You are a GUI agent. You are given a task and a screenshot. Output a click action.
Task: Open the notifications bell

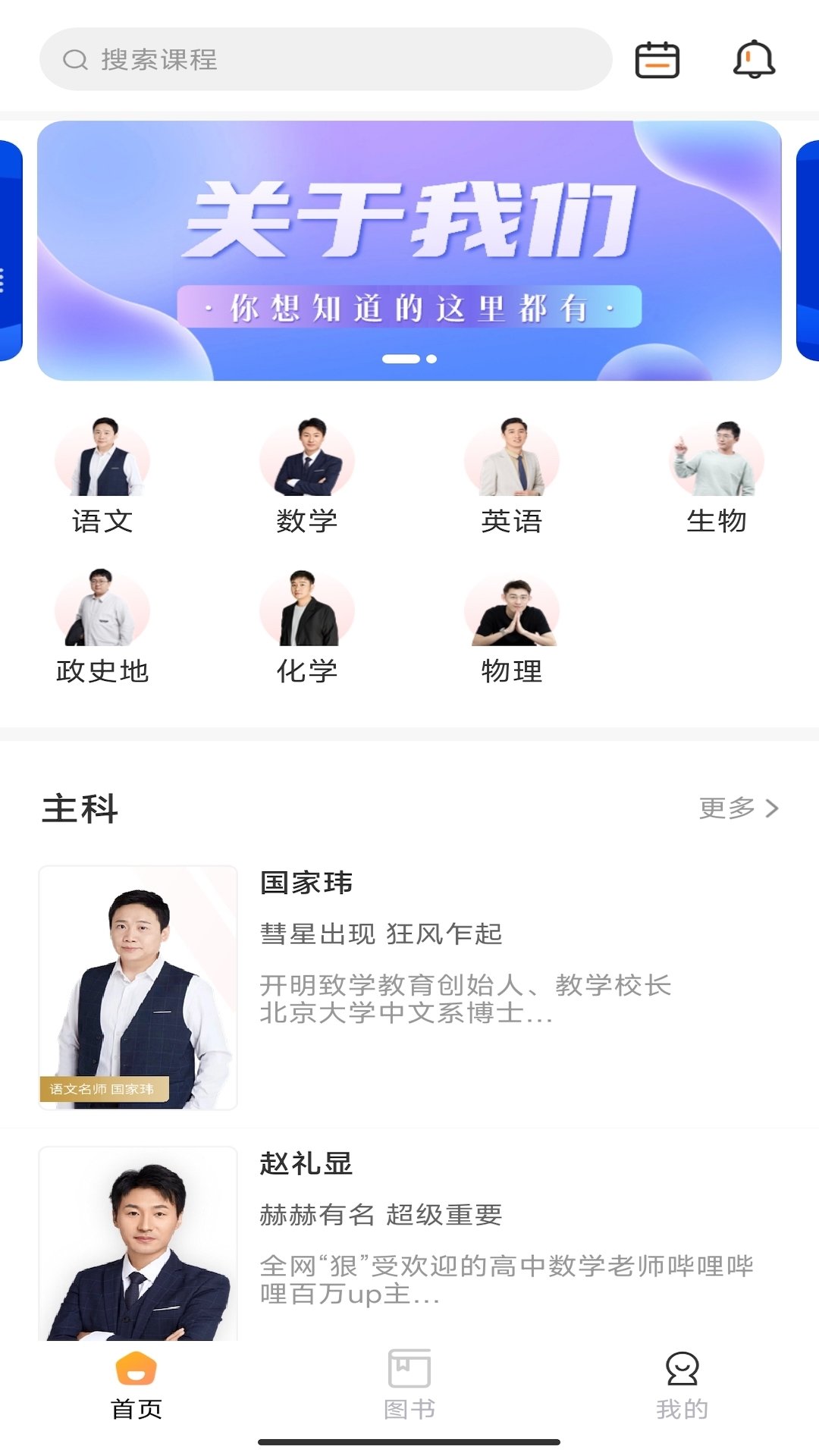[754, 60]
